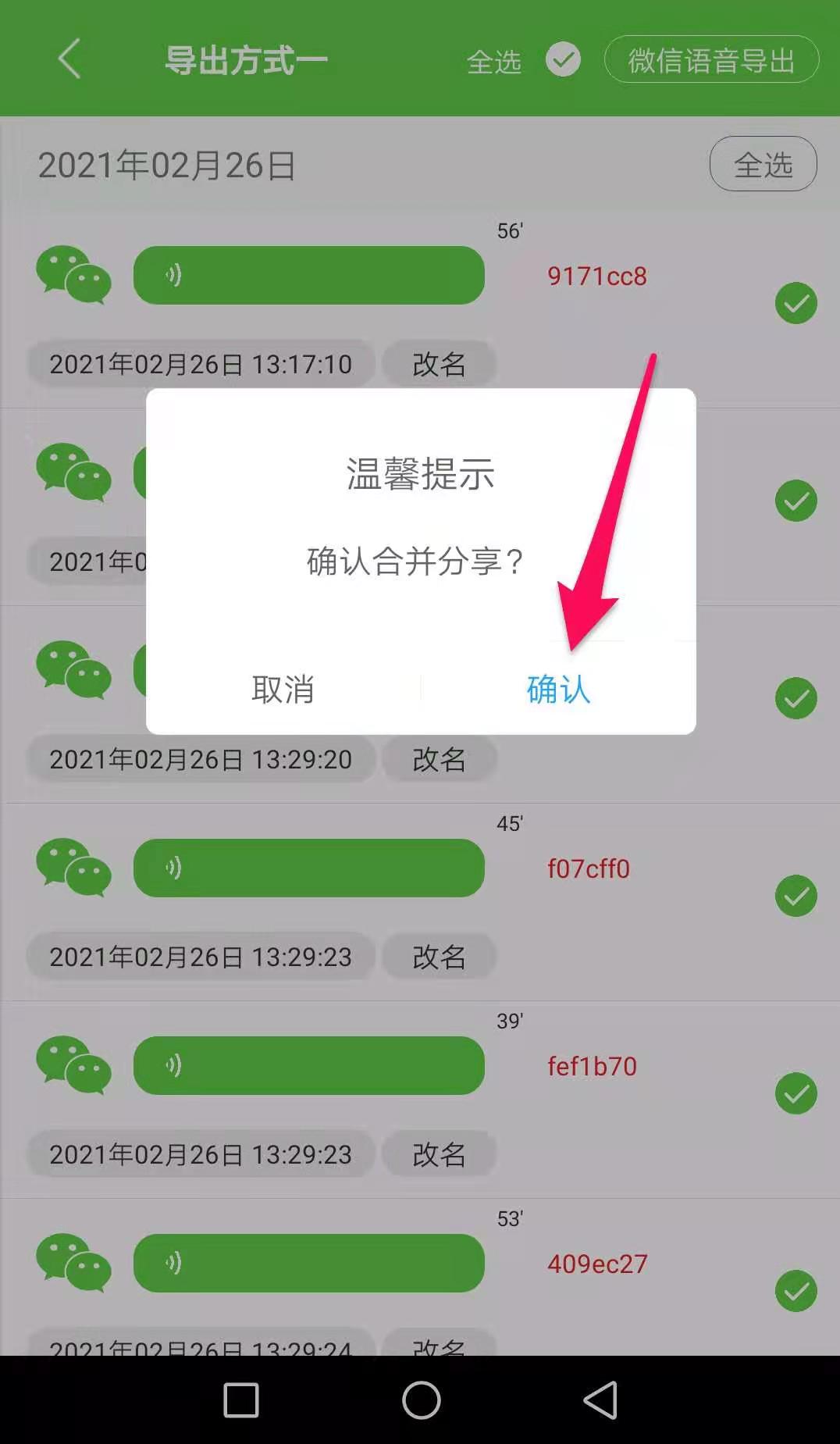Rename the 13:17:10 recording with 改名

439,364
